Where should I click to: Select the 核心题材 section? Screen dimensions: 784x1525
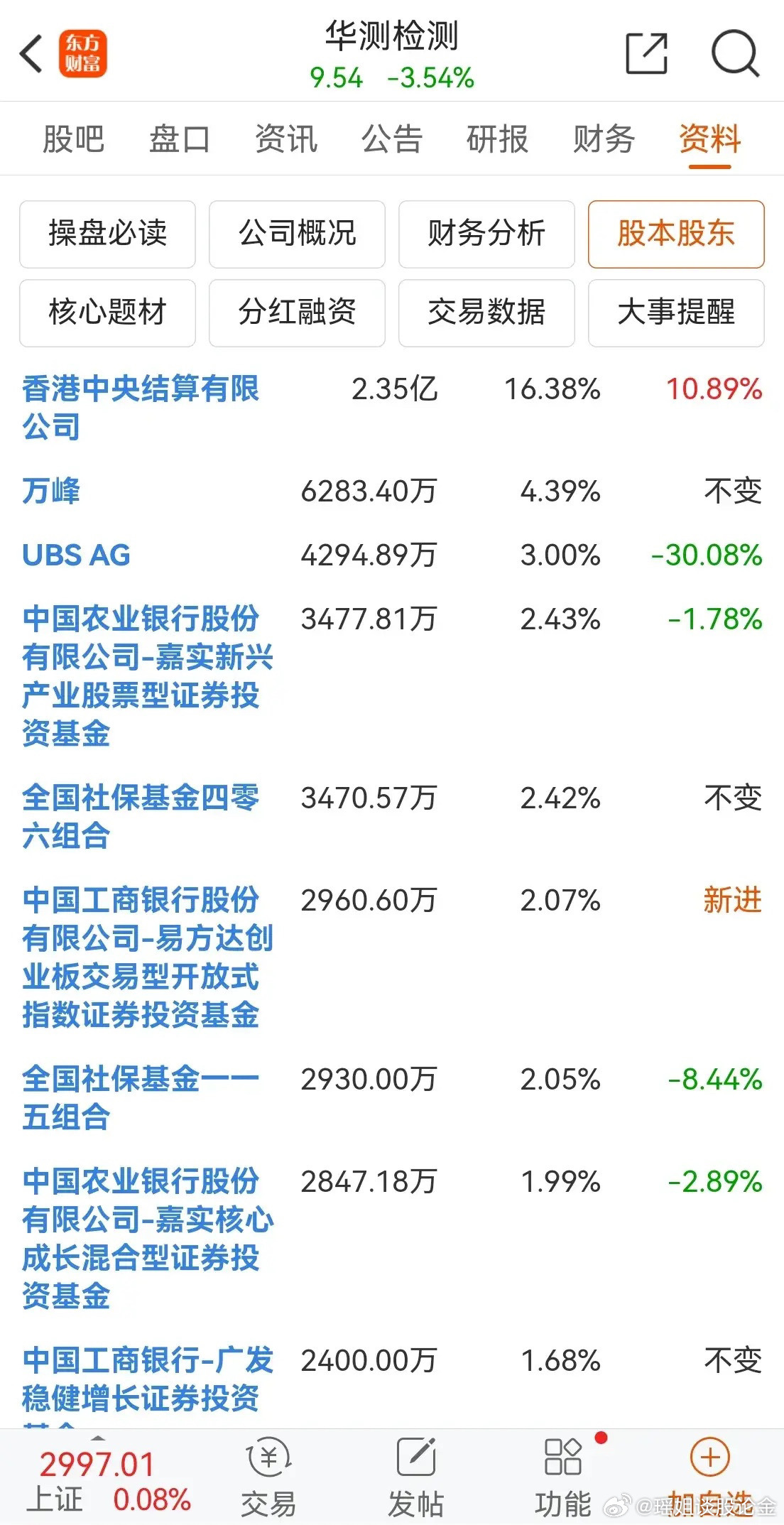pyautogui.click(x=107, y=313)
